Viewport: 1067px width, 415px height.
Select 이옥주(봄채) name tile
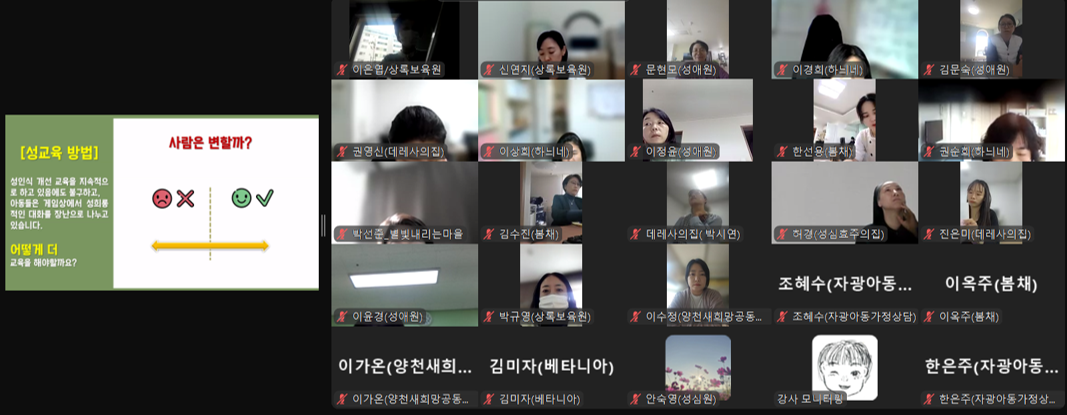[990, 284]
